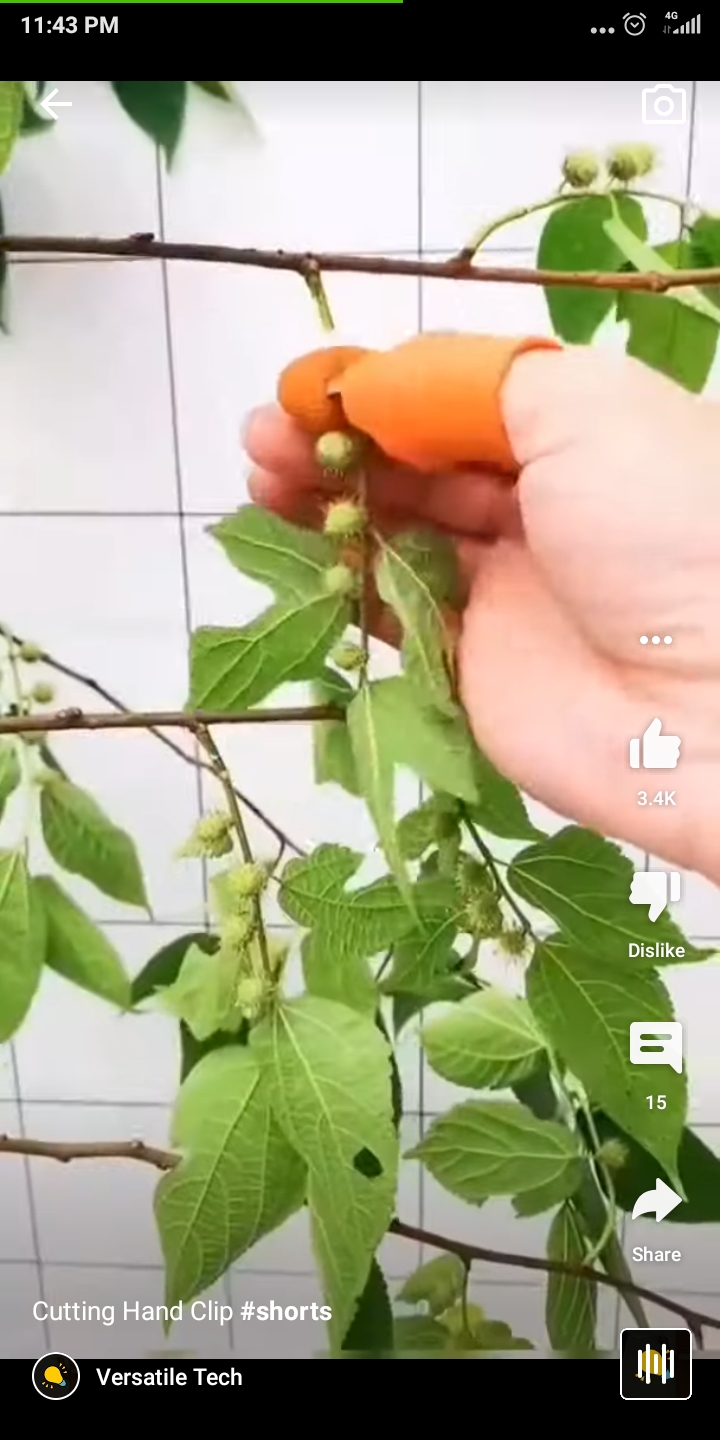Open the sound used in this Short
Screen dimensions: 720x1440
click(x=656, y=1364)
